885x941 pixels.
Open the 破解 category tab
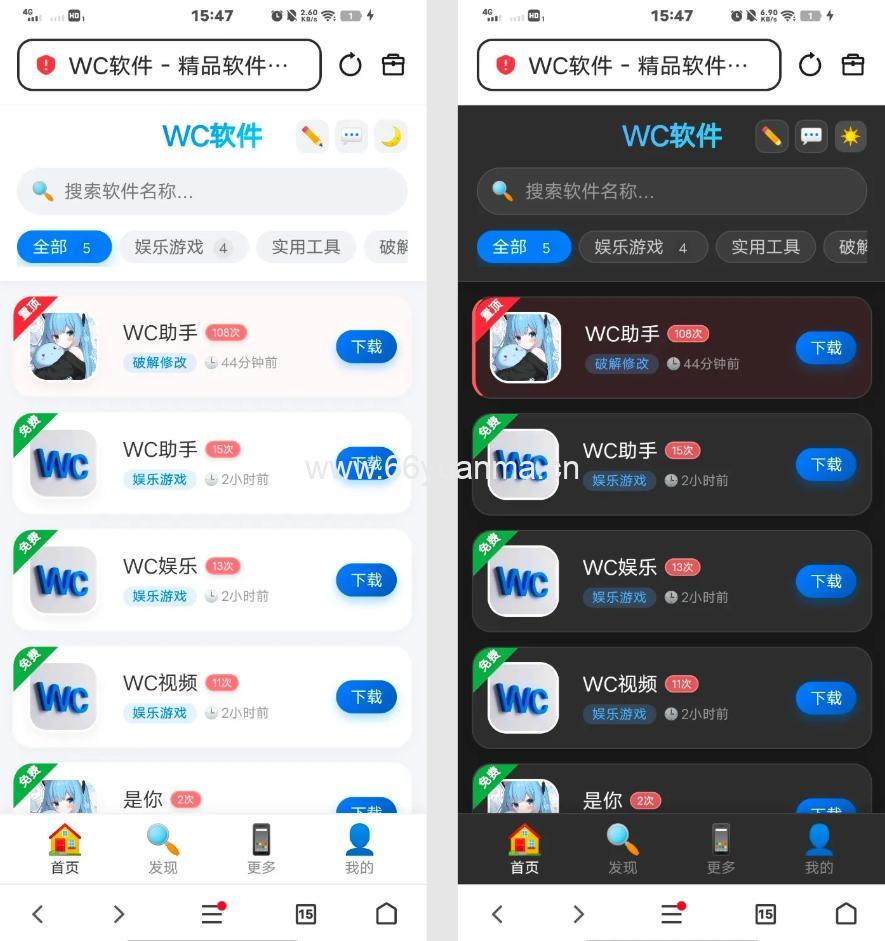click(x=400, y=247)
